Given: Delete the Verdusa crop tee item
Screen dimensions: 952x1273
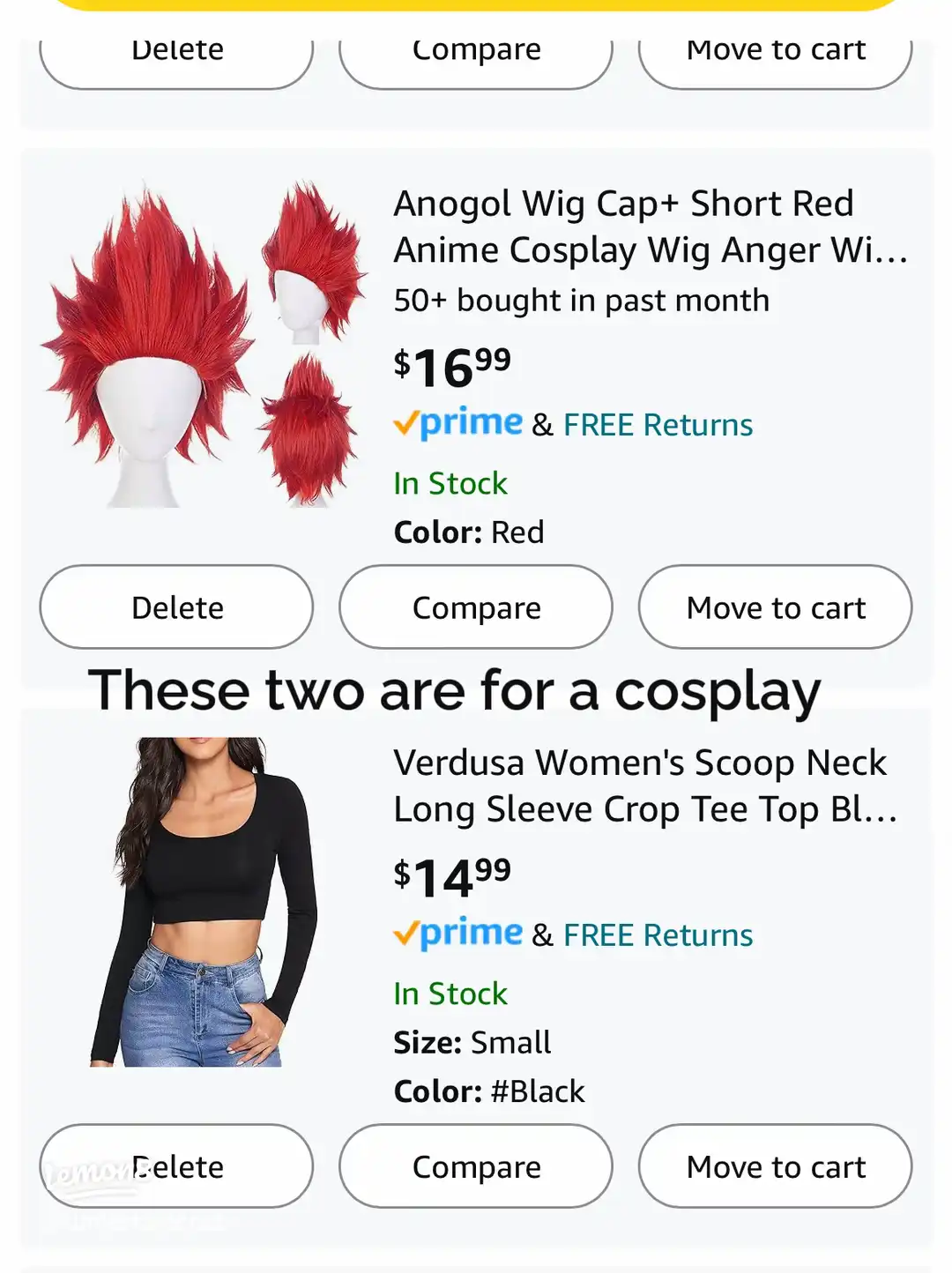Looking at the screenshot, I should 176,1166.
